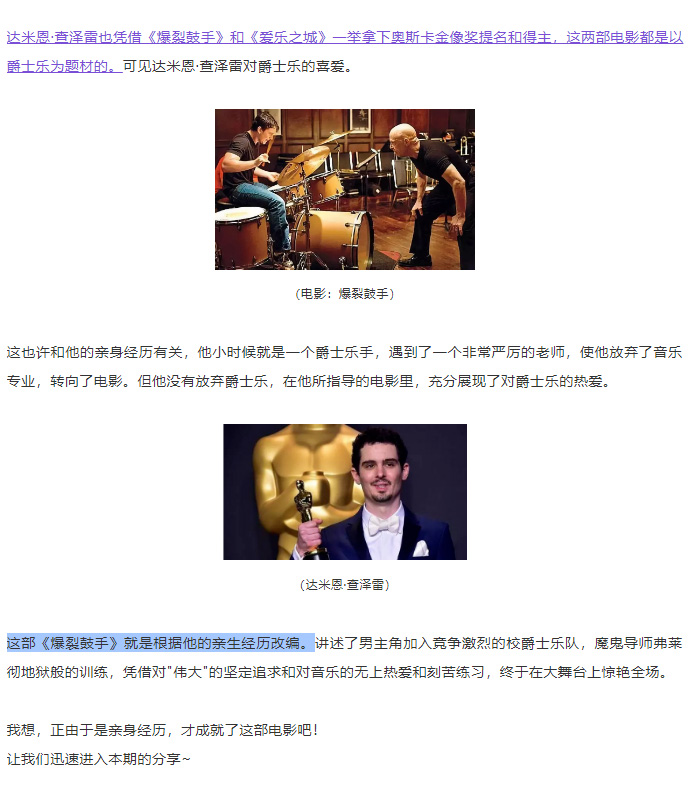View the 爆裂鼓手 movie still image

point(344,189)
